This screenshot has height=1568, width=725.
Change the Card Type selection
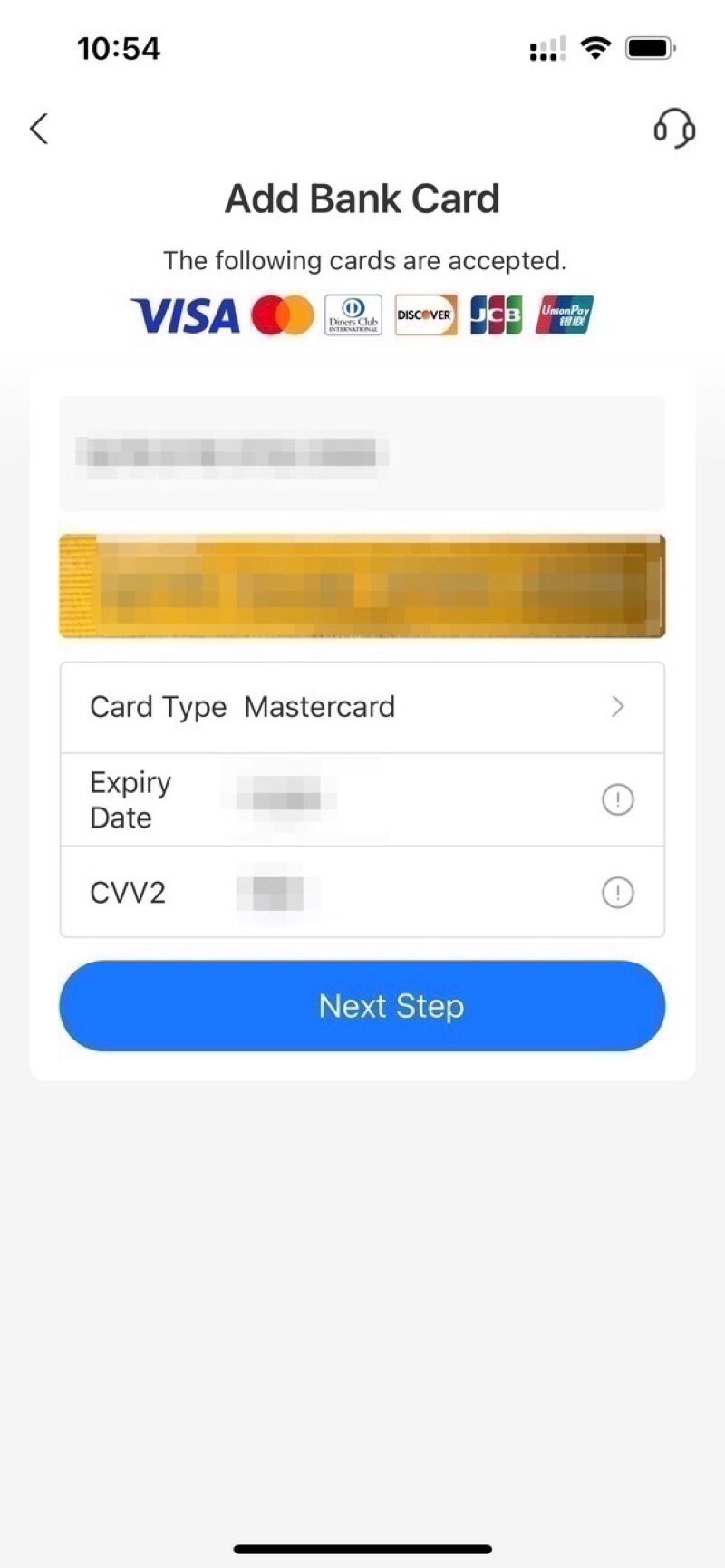click(362, 707)
